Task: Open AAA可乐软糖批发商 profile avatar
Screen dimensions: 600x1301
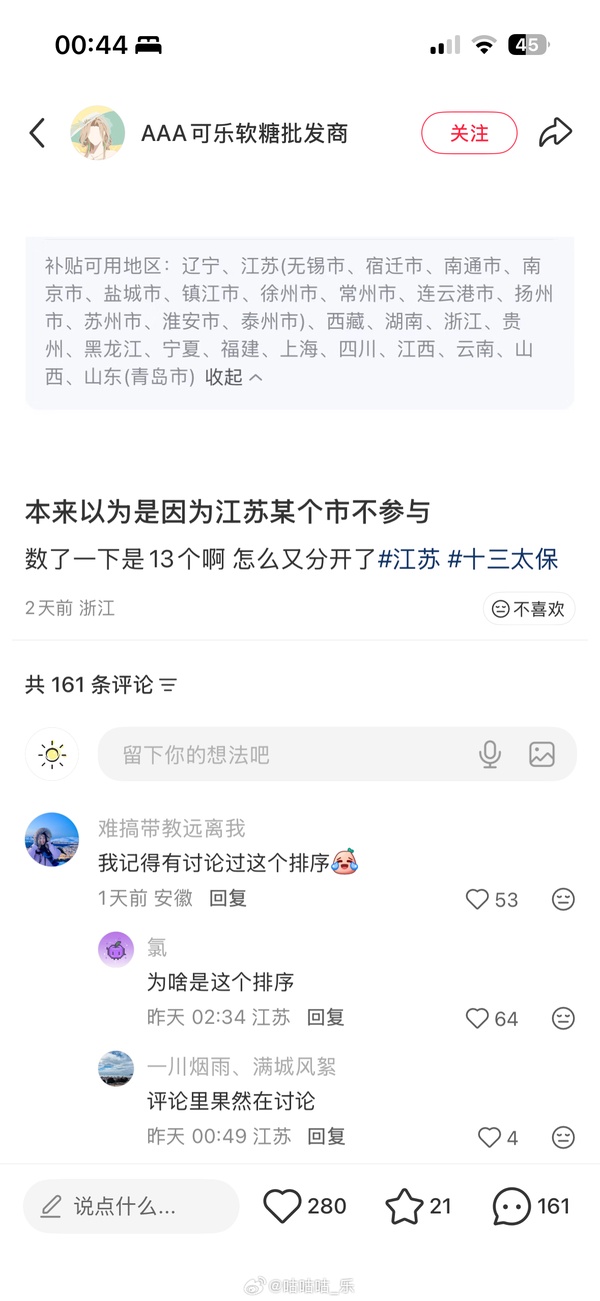Action: tap(97, 133)
